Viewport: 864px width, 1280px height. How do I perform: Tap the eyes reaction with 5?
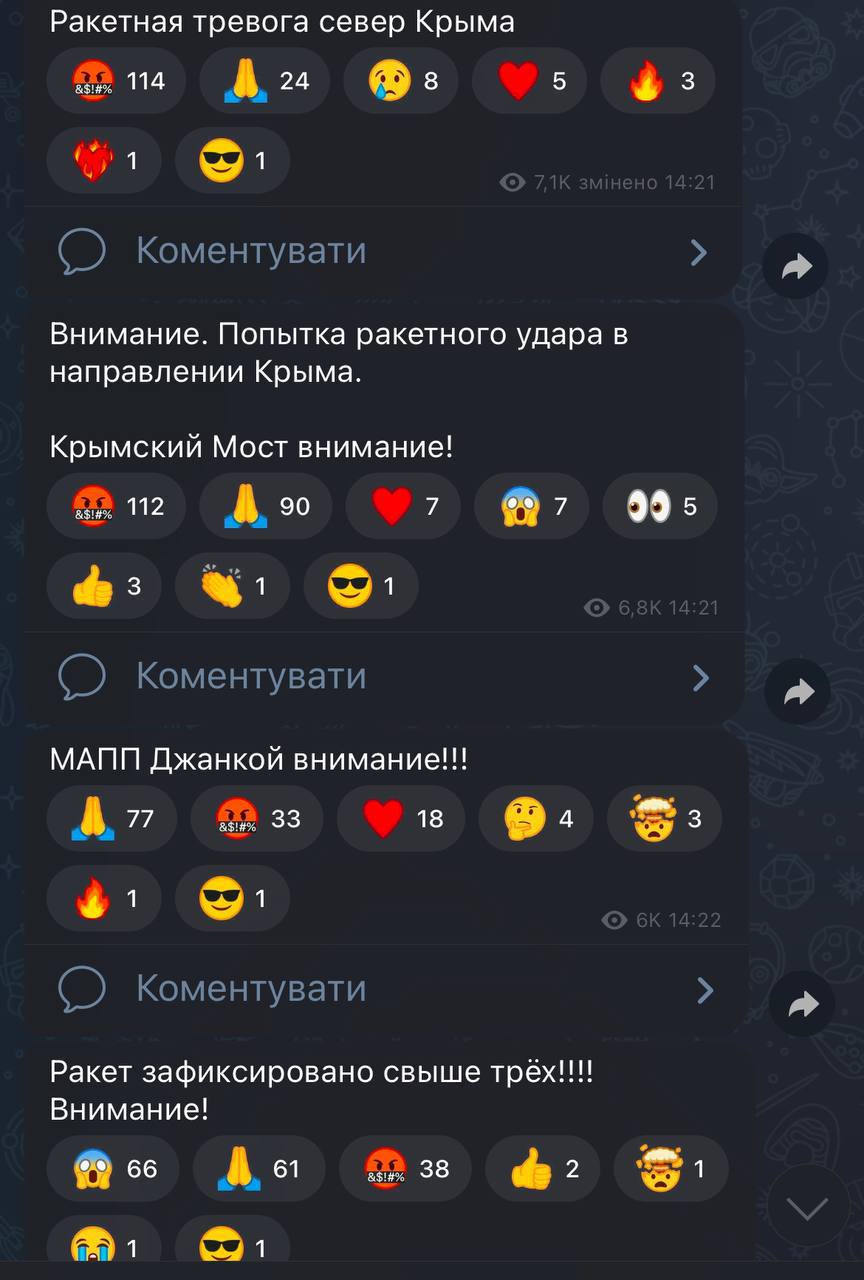pyautogui.click(x=660, y=507)
